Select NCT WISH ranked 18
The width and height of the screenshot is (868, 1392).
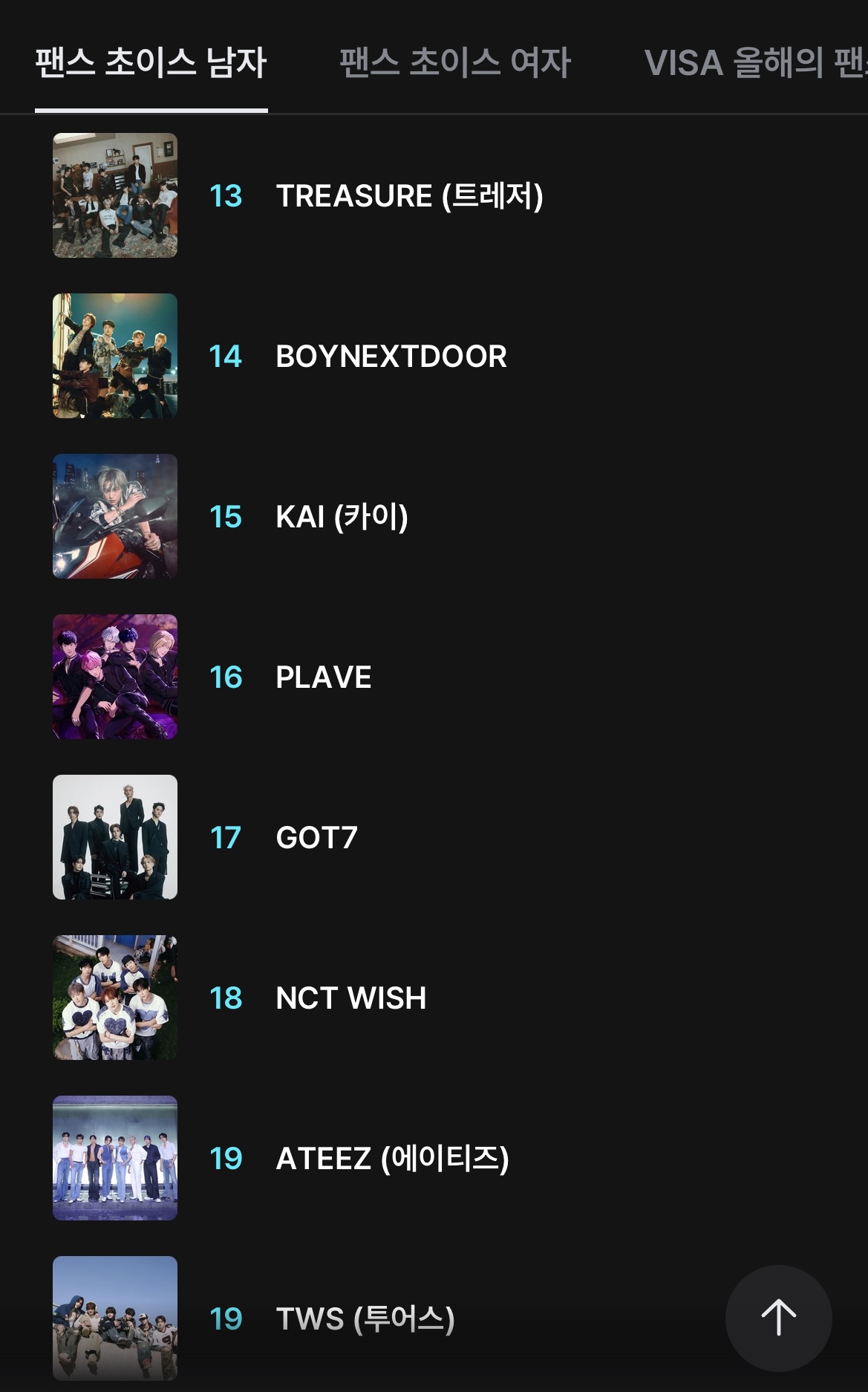[x=434, y=998]
